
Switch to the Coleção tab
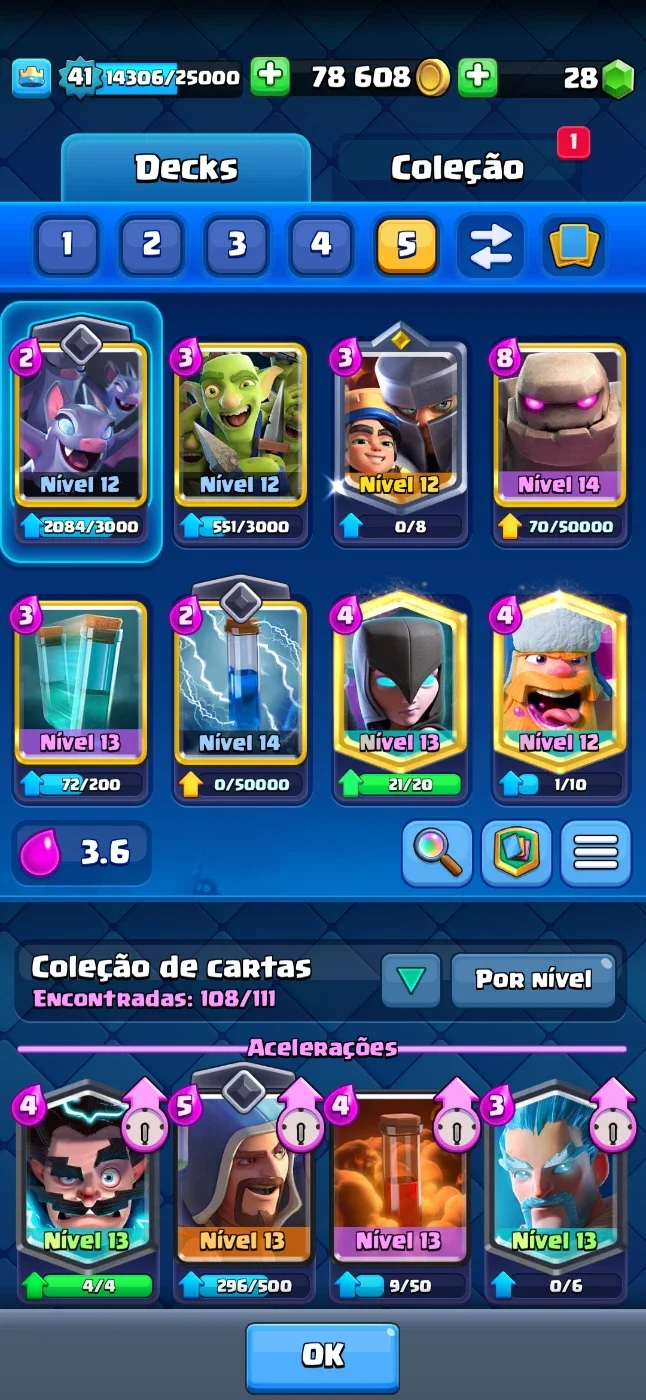[x=457, y=168]
